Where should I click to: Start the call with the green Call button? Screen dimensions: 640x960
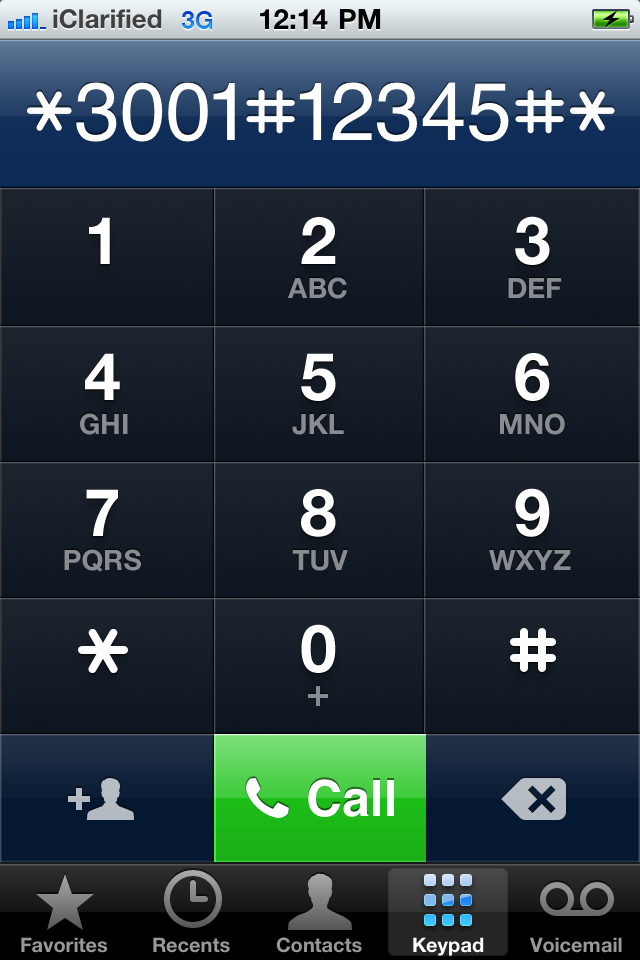[320, 798]
